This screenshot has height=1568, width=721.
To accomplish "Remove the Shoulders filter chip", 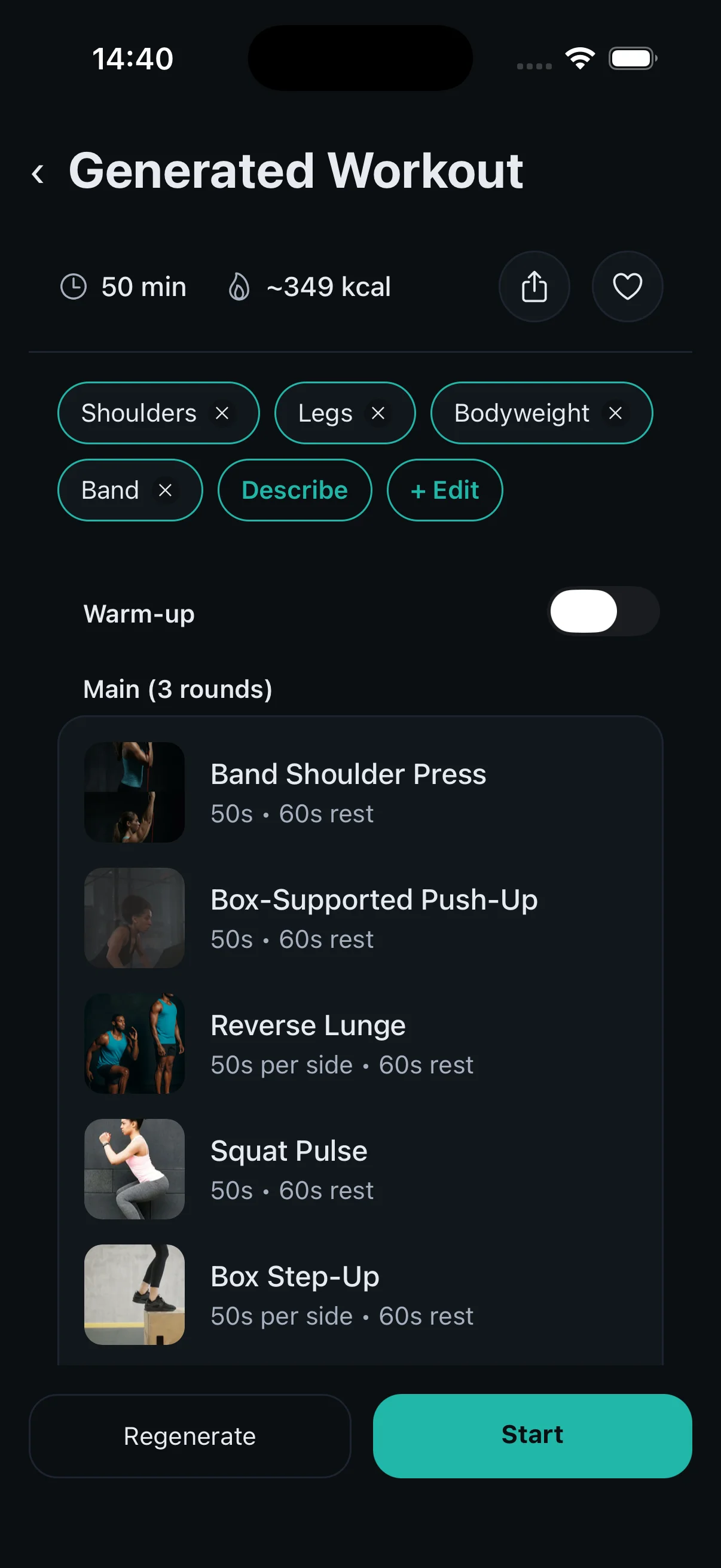I will pos(224,413).
